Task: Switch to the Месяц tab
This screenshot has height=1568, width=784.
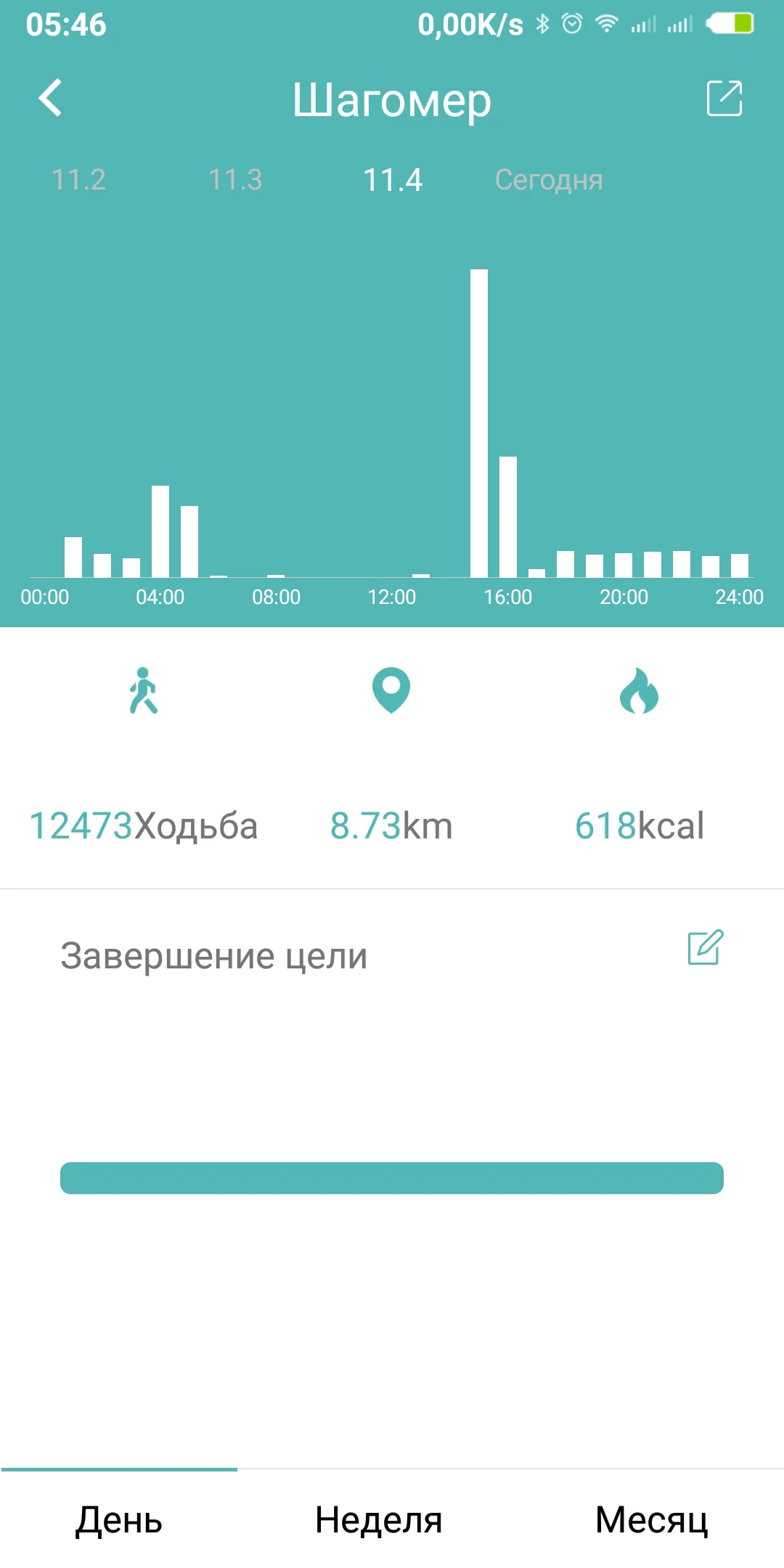Action: coord(651,1519)
